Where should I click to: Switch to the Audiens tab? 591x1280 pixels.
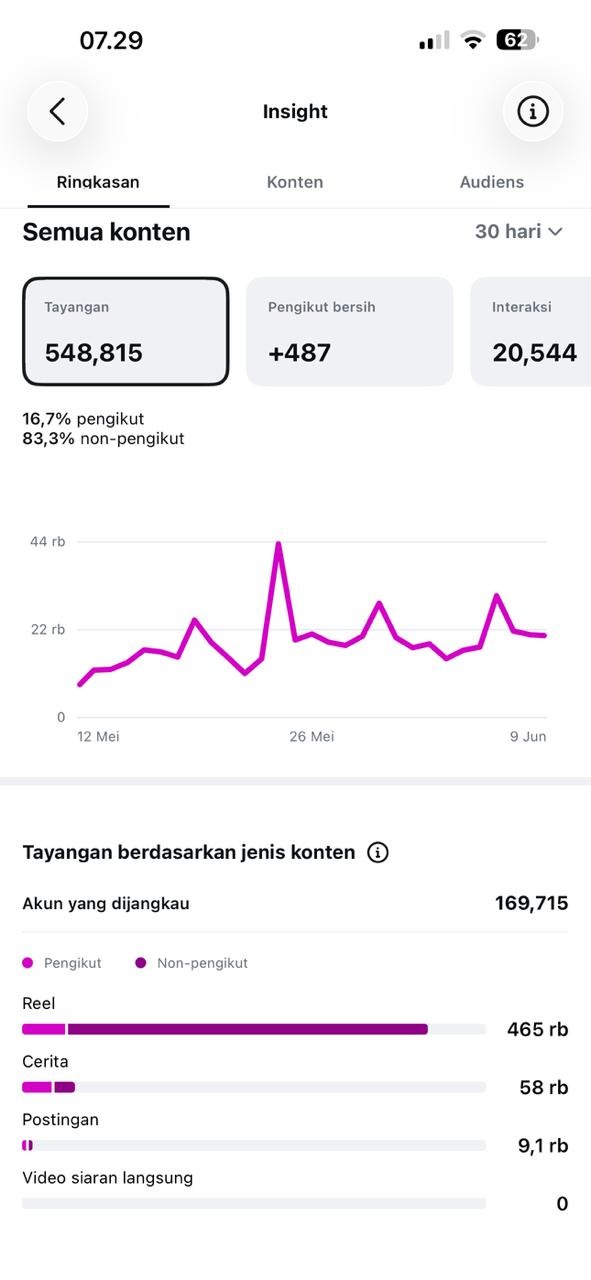coord(492,182)
